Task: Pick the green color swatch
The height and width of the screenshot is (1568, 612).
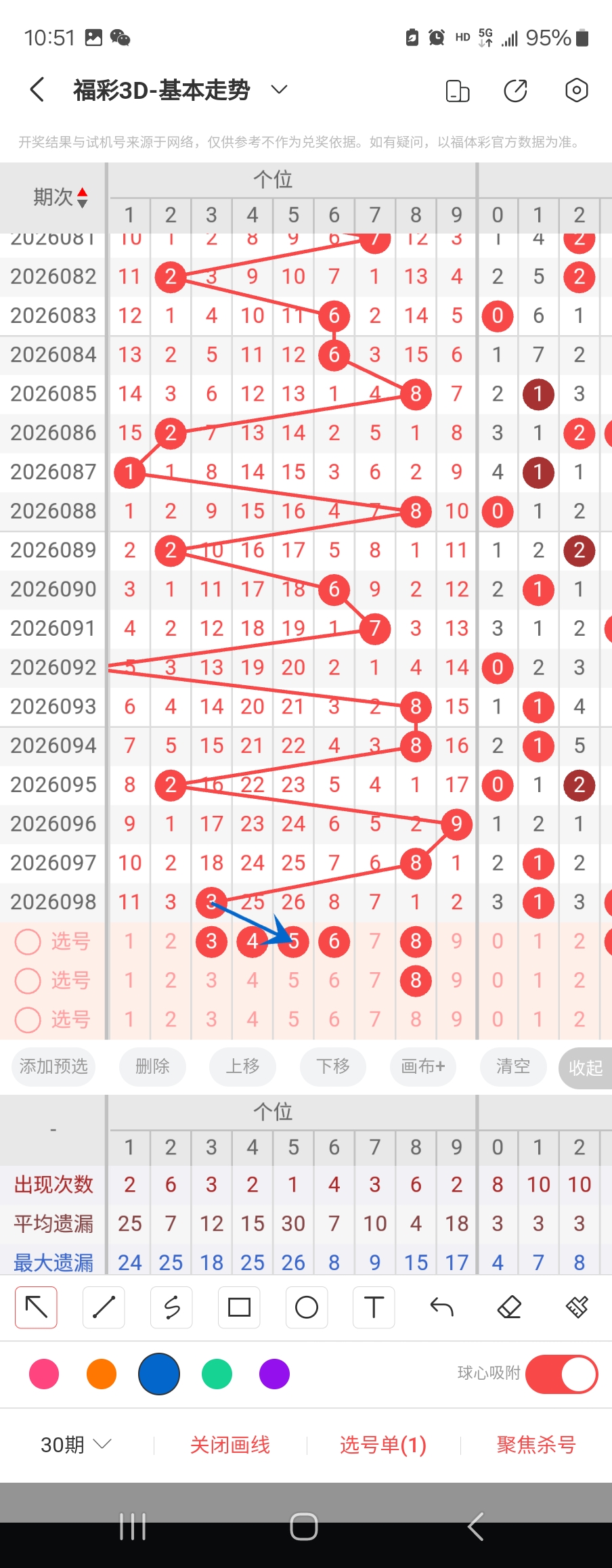Action: (x=217, y=1374)
